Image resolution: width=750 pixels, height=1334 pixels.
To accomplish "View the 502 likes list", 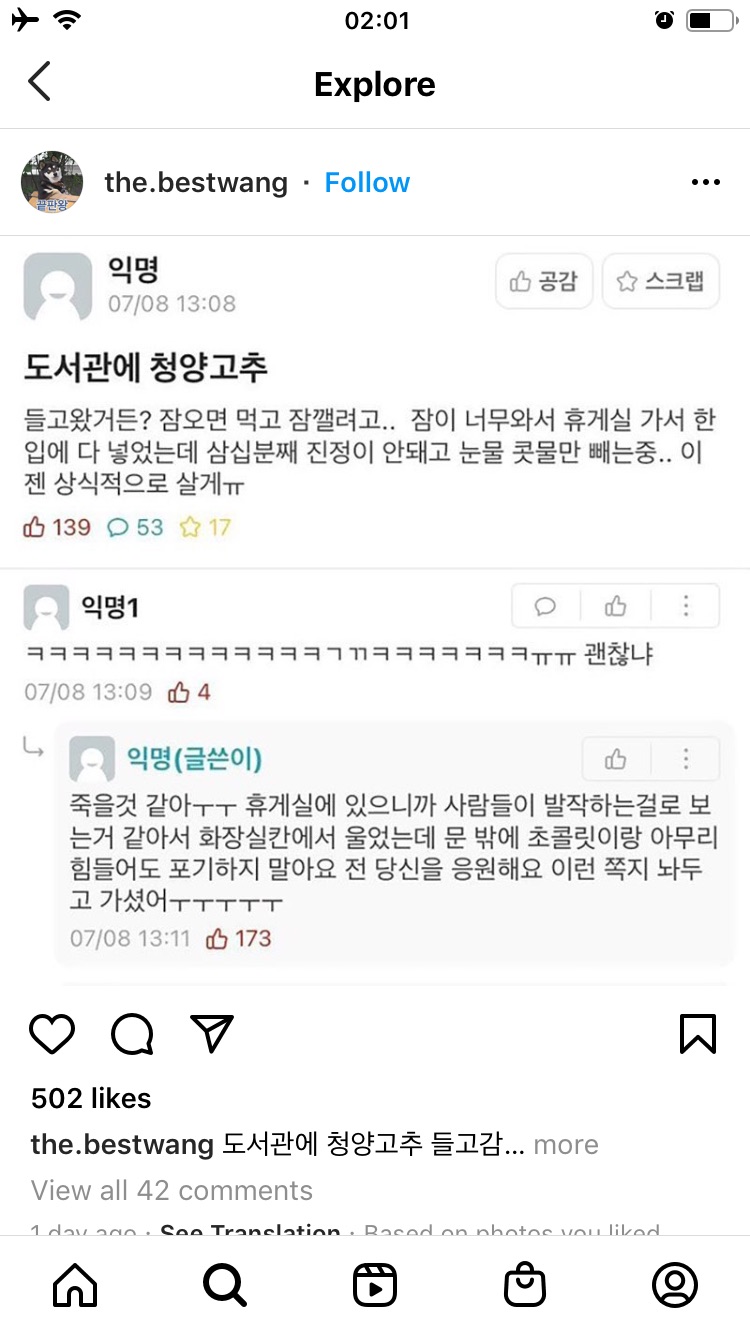I will pos(91,1098).
